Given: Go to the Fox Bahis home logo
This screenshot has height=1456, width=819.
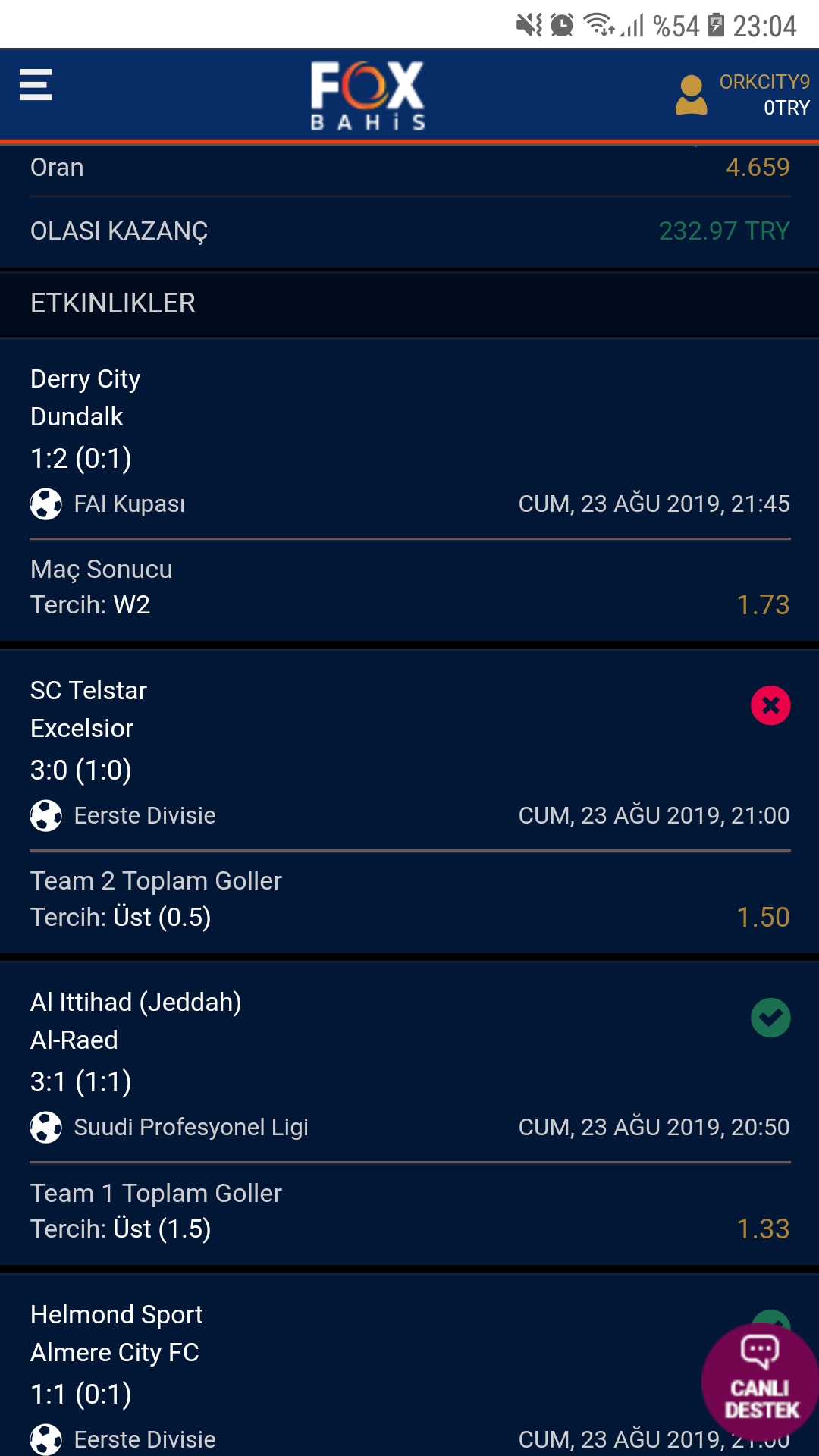Looking at the screenshot, I should (368, 96).
